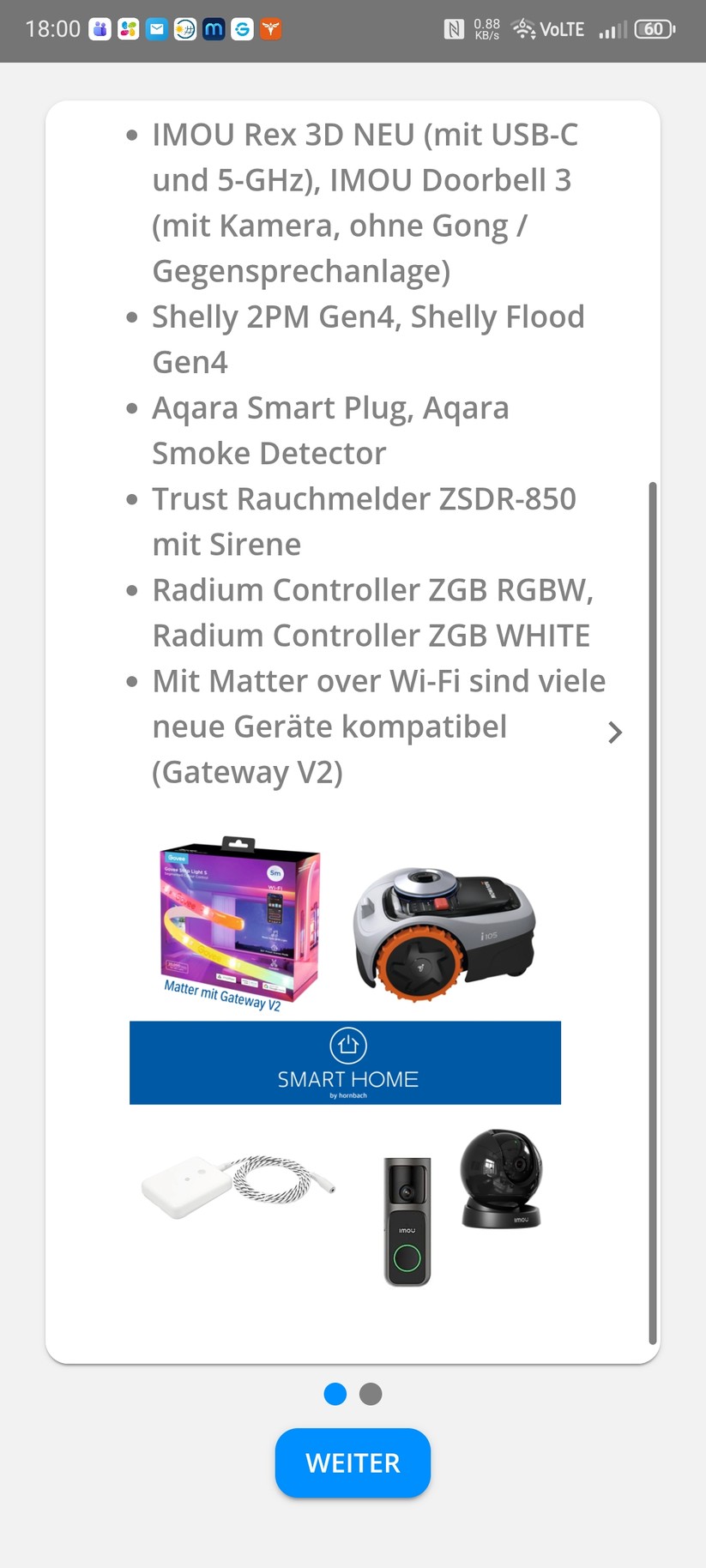Select the blue active page indicator dot
The width and height of the screenshot is (706, 1568).
(335, 1394)
